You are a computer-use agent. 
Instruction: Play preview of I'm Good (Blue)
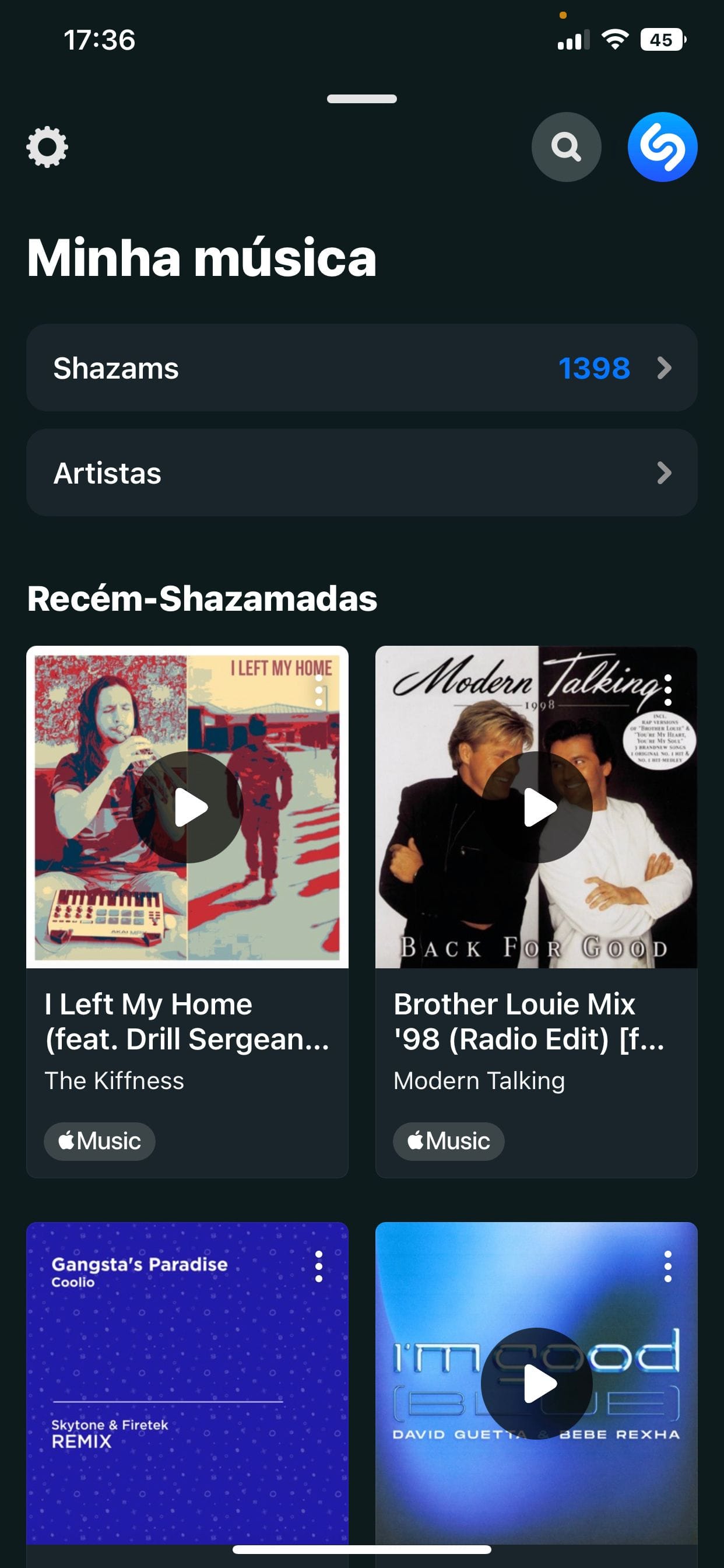(536, 1383)
